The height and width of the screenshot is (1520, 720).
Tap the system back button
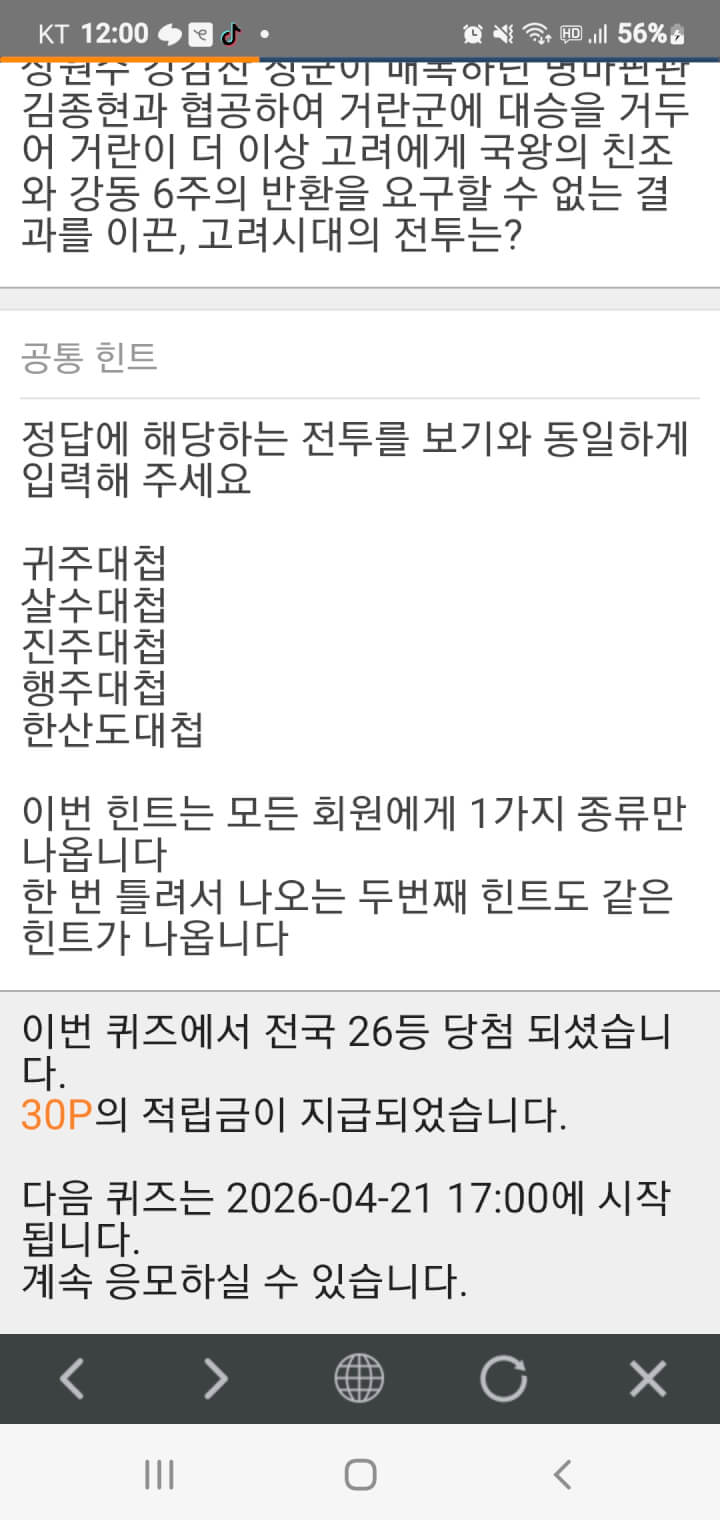(x=562, y=1474)
